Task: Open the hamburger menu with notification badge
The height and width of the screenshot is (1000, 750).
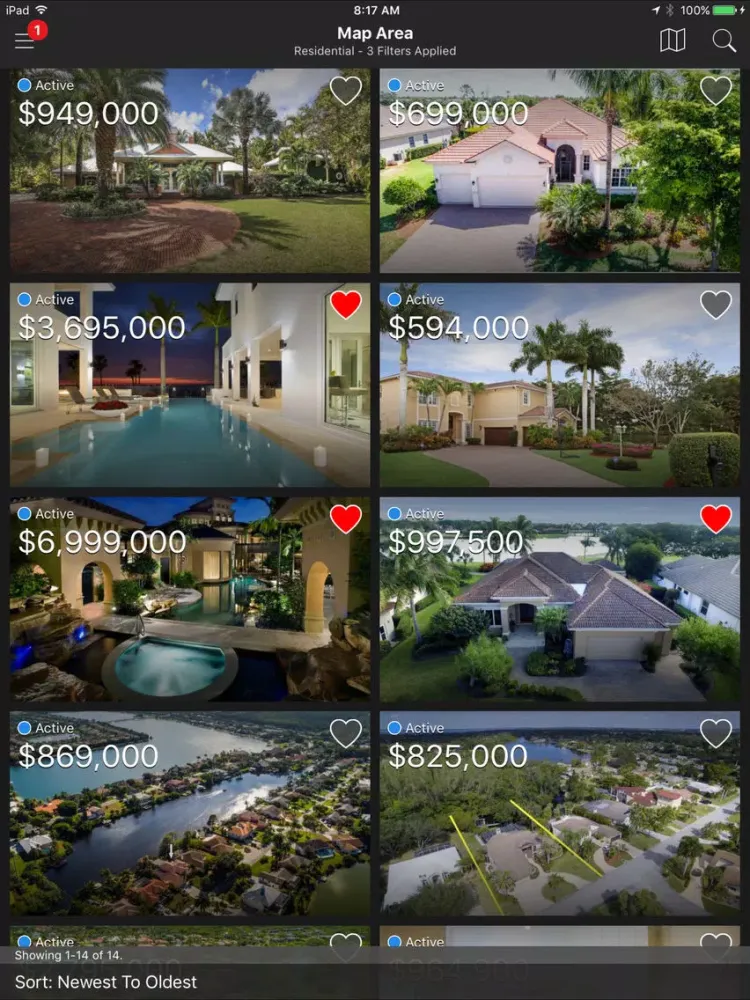Action: coord(25,40)
